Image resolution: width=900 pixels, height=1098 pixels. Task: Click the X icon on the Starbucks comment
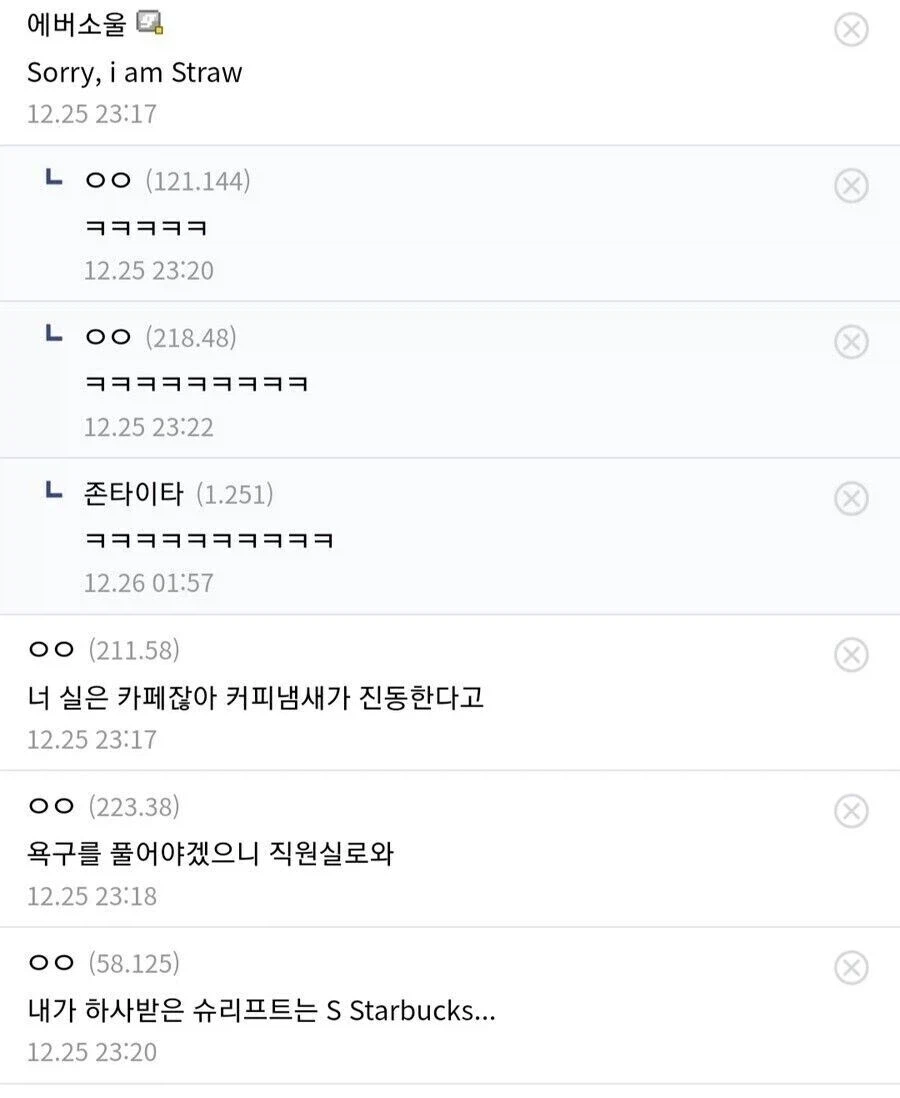pos(851,968)
